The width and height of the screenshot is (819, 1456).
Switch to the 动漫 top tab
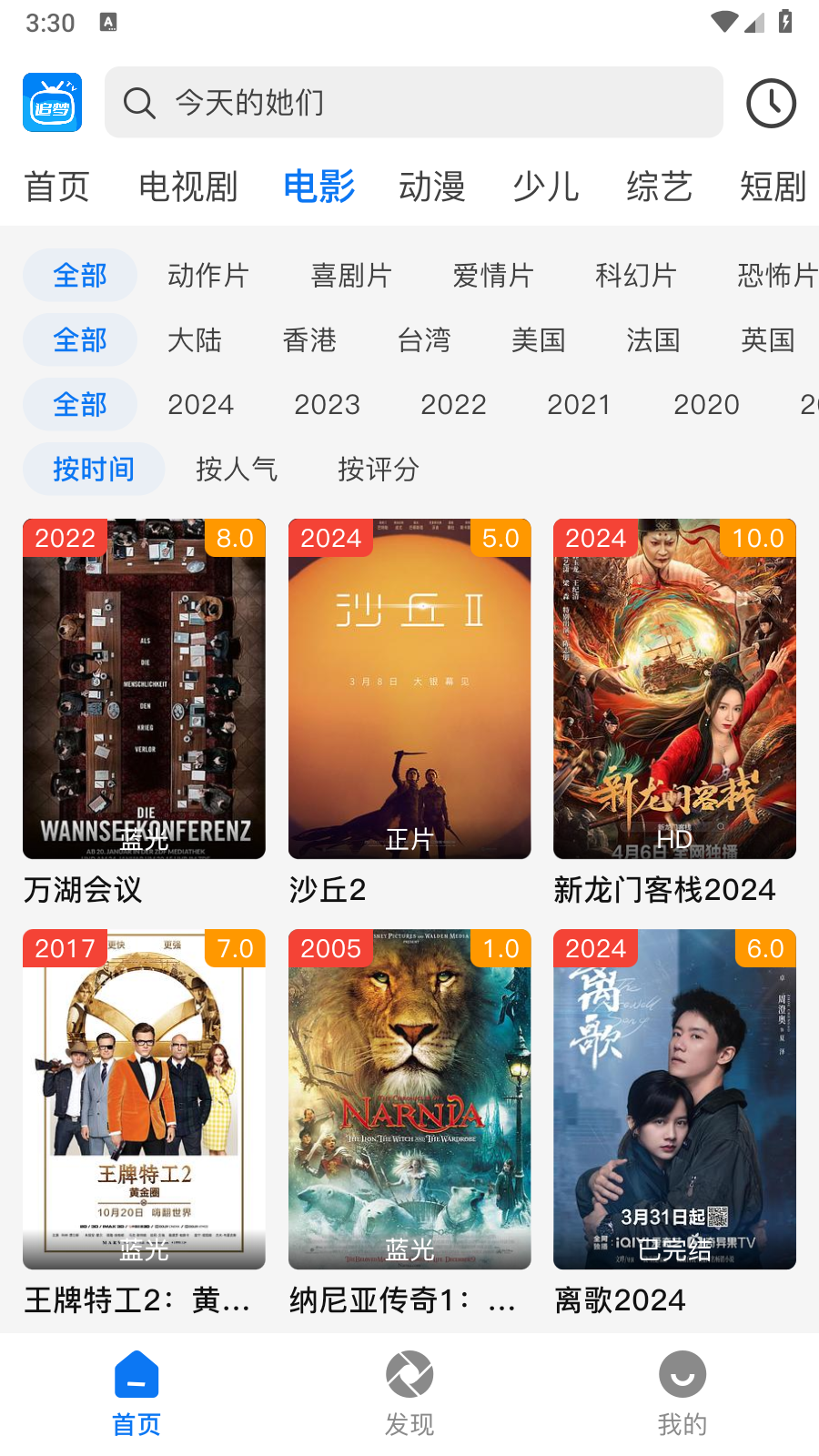[x=432, y=187]
